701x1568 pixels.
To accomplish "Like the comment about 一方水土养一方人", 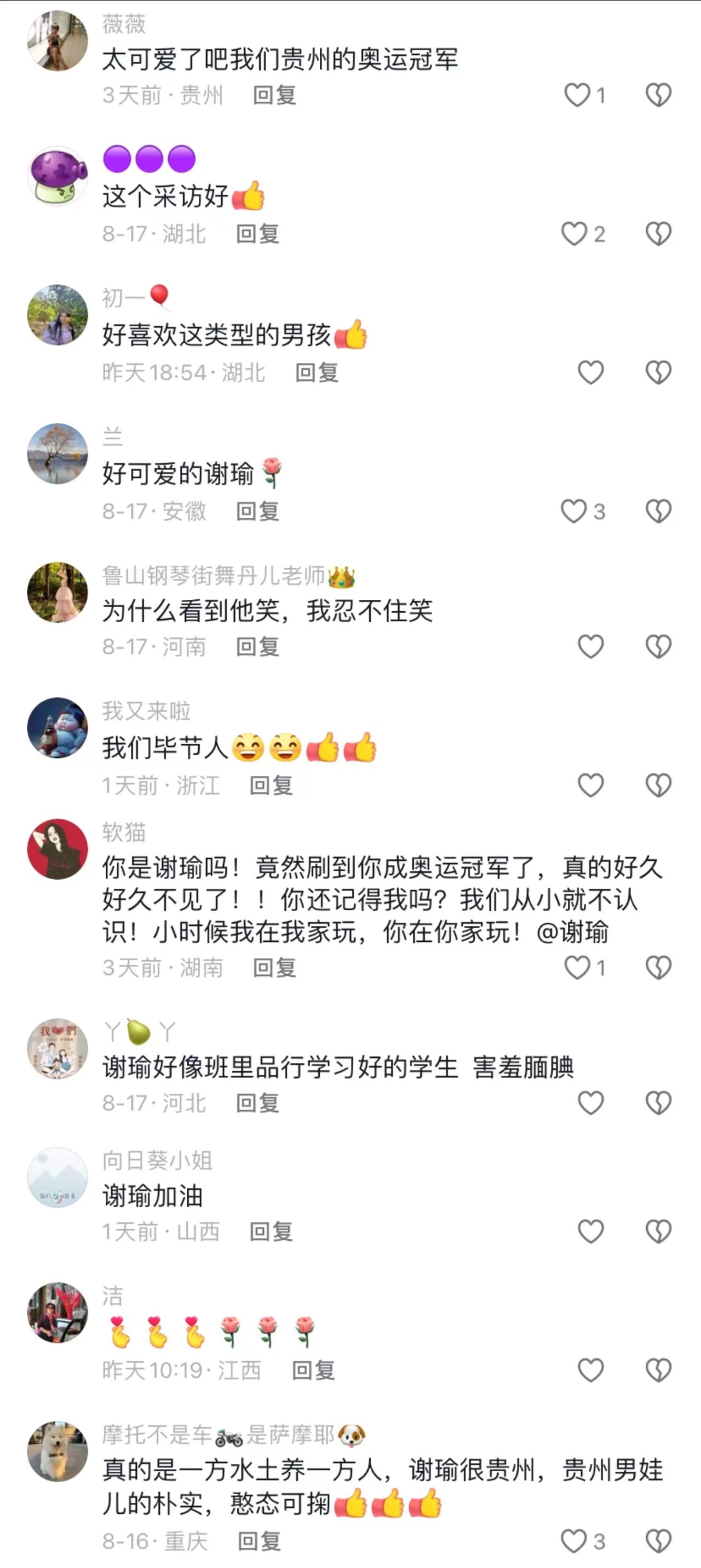I will 574,1541.
